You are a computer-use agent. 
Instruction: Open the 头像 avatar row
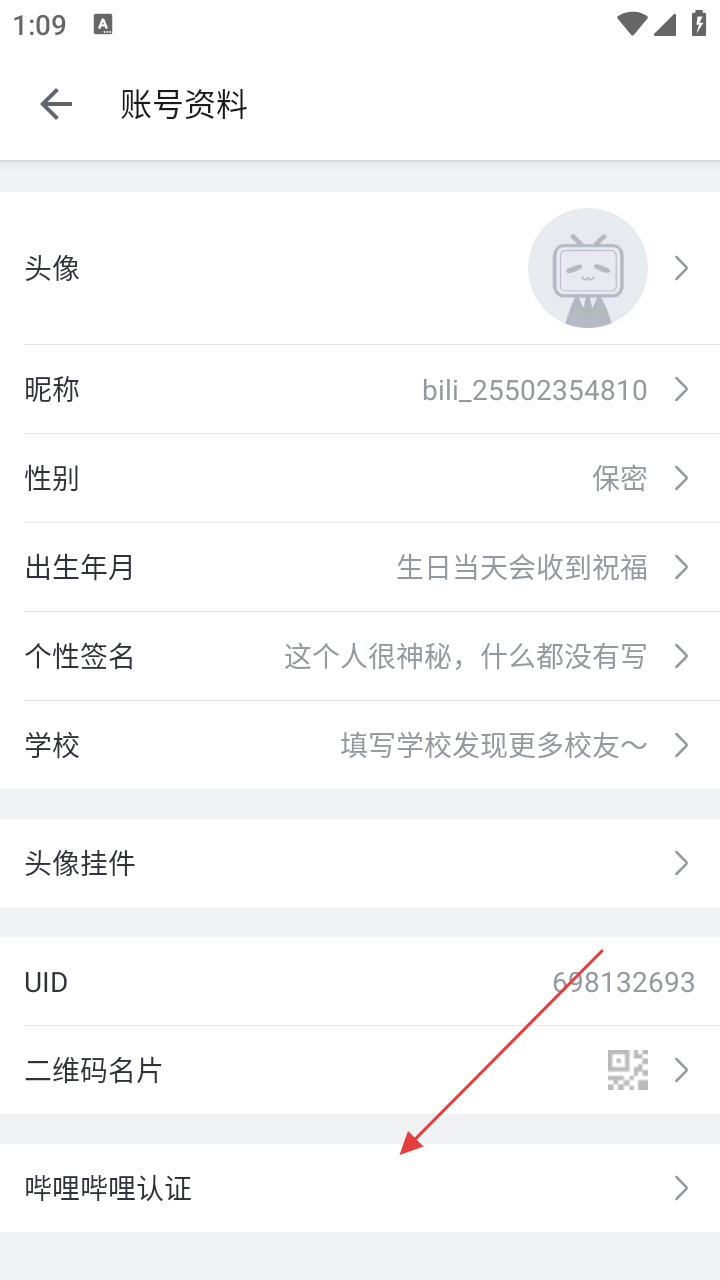tap(360, 268)
